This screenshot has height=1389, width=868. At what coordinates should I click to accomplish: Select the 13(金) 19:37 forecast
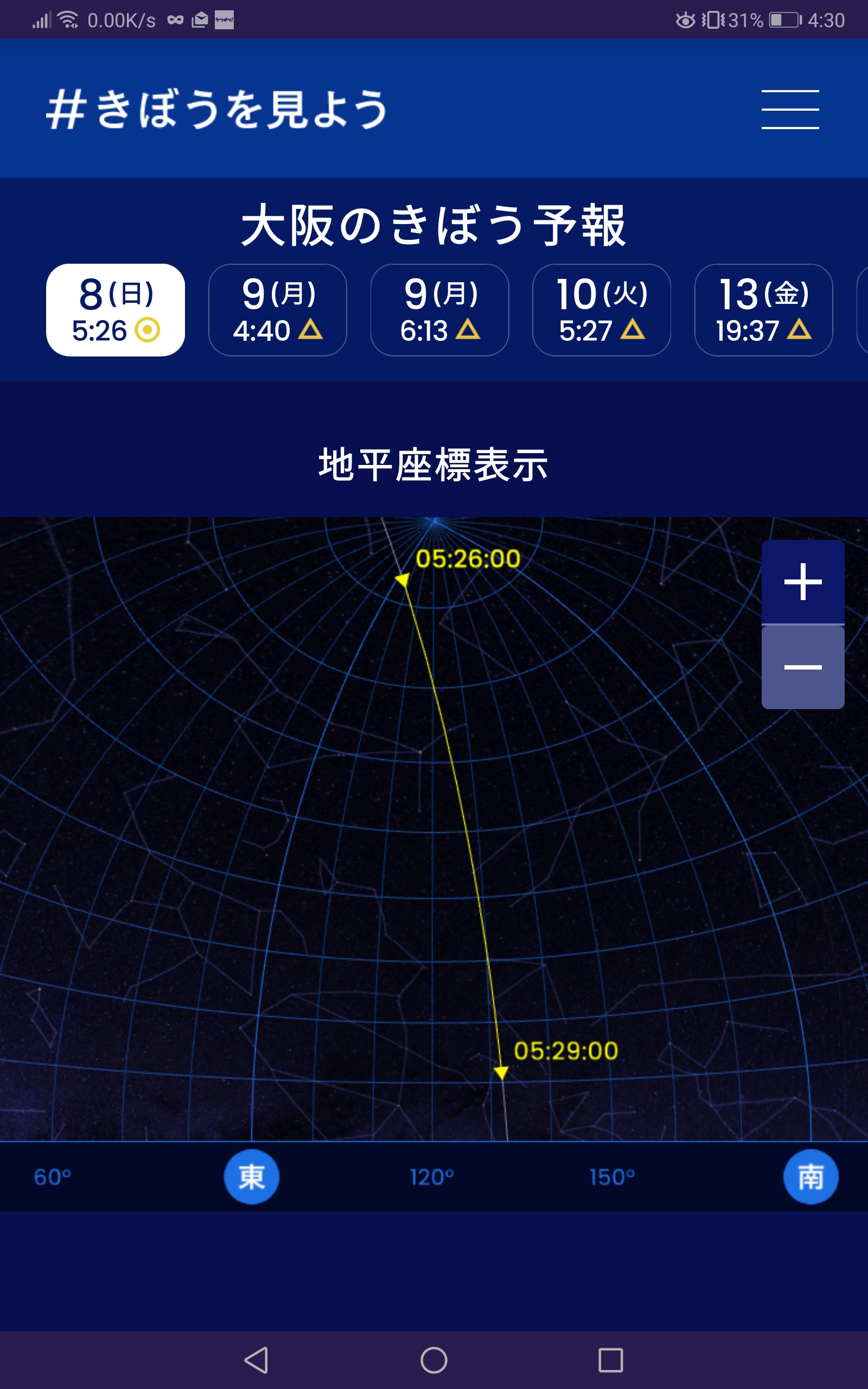[x=763, y=310]
